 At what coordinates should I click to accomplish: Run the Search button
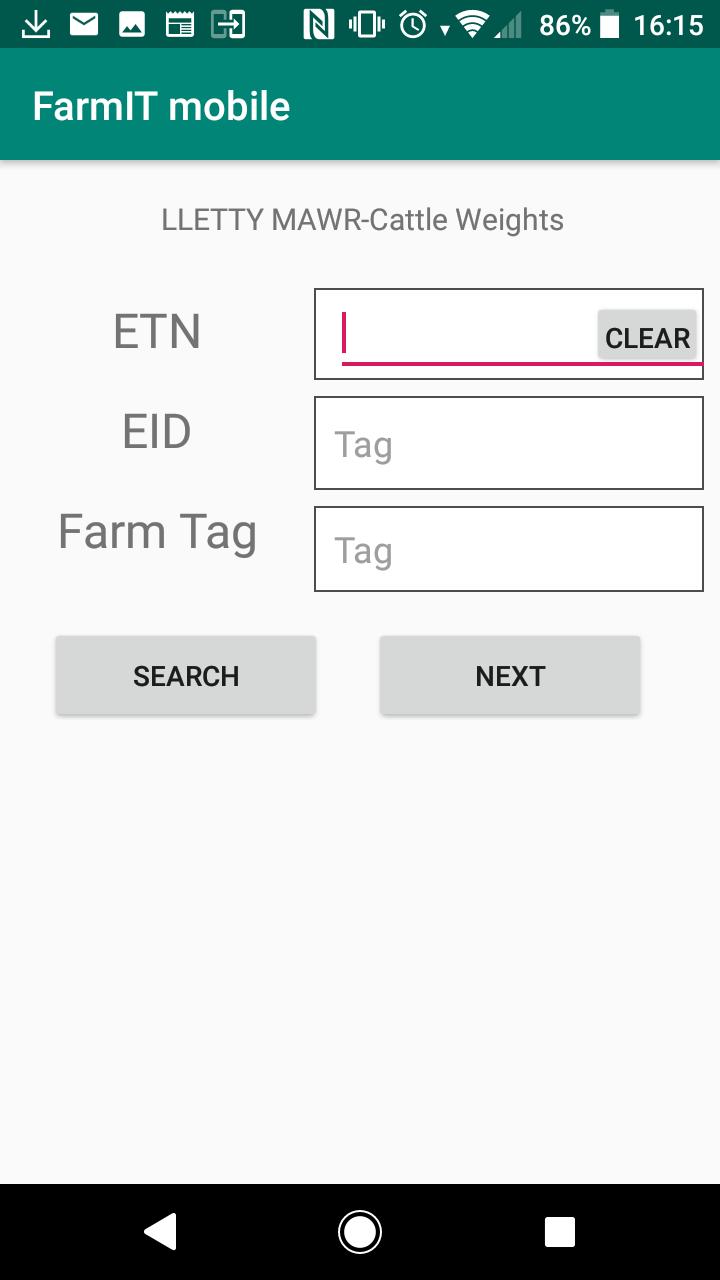pyautogui.click(x=186, y=676)
